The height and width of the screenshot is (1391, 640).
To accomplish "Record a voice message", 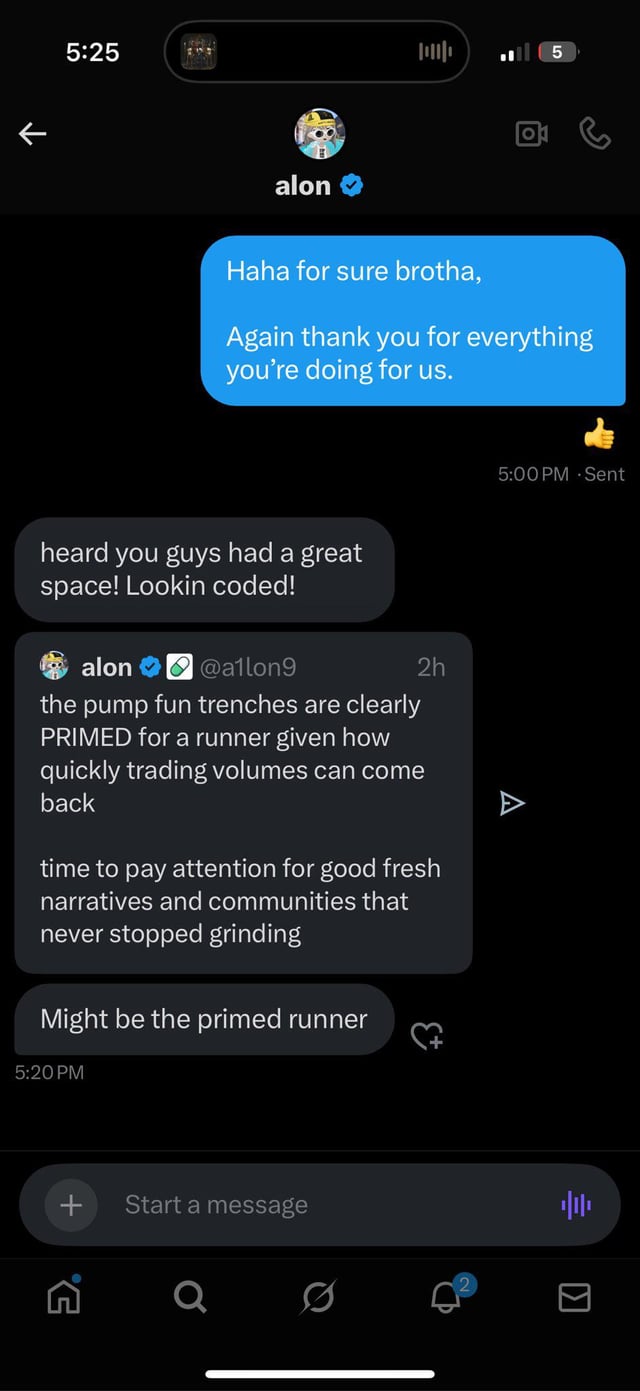I will (x=576, y=1205).
